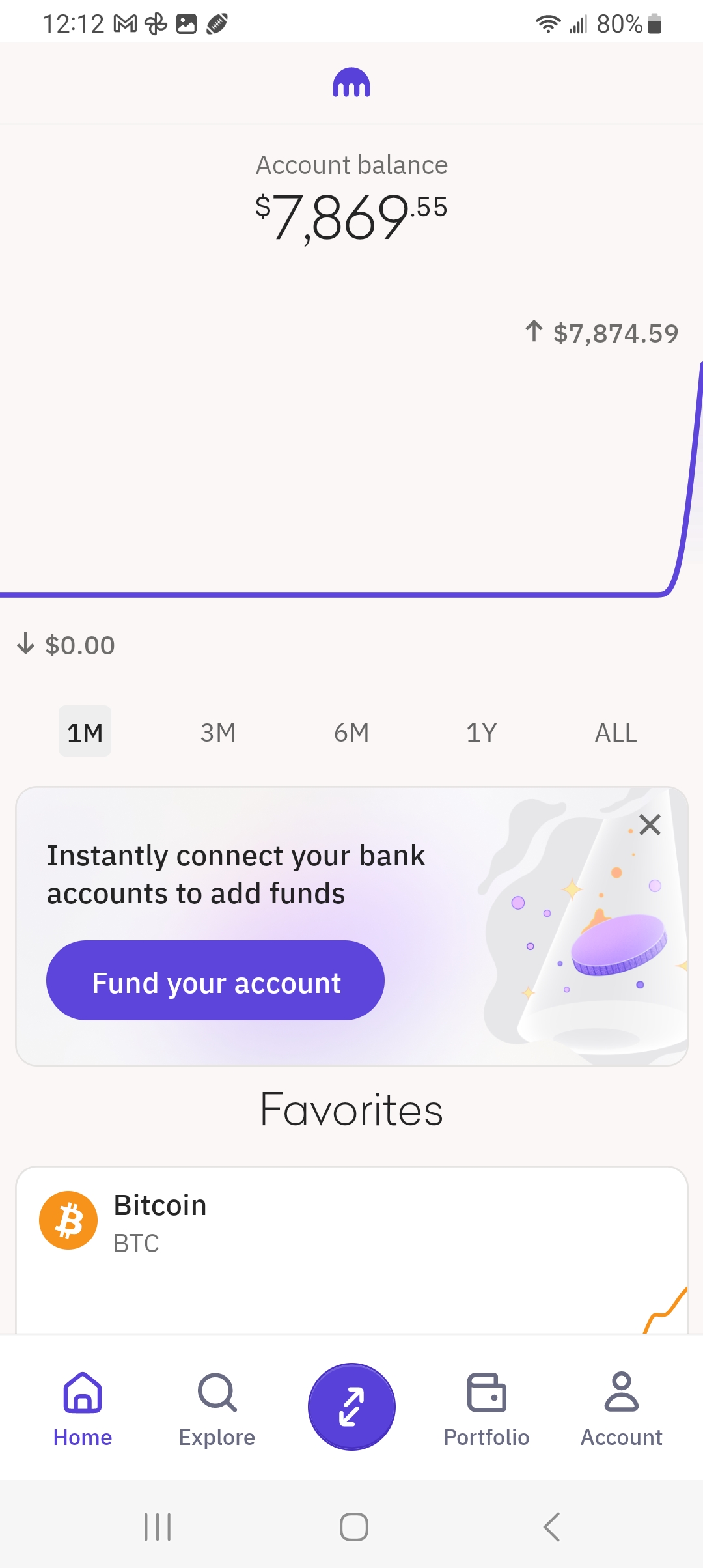Open the recent apps overview

[x=158, y=1527]
